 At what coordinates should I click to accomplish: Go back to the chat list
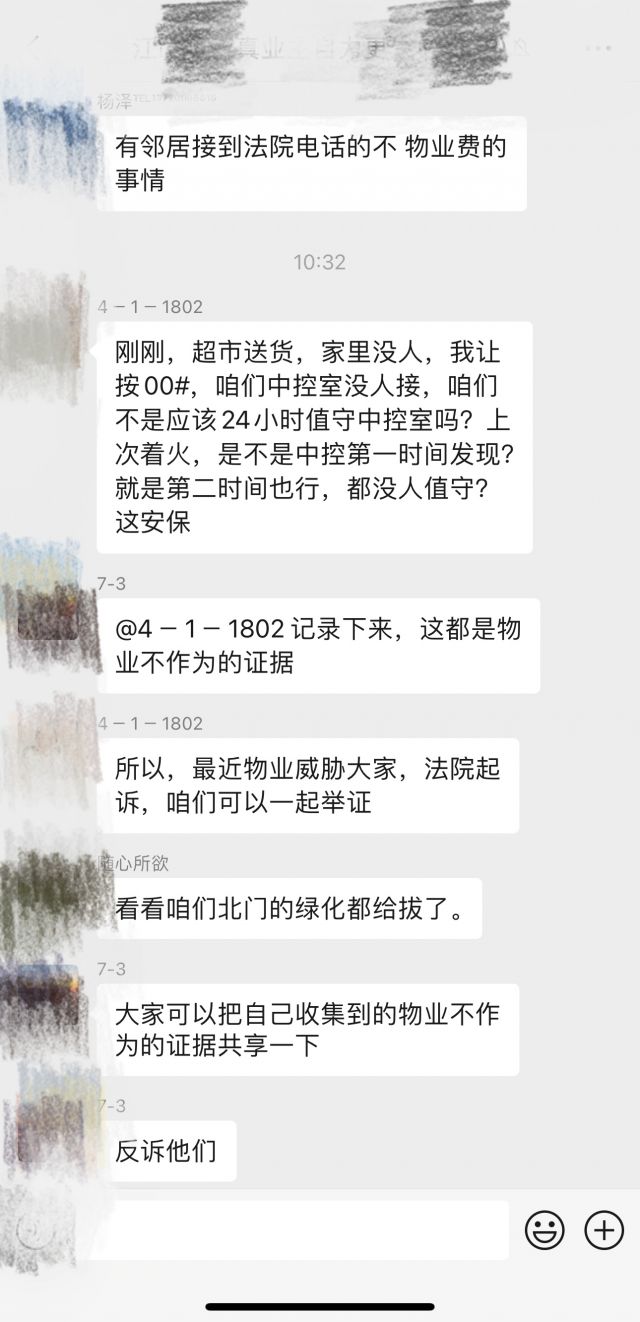point(34,48)
